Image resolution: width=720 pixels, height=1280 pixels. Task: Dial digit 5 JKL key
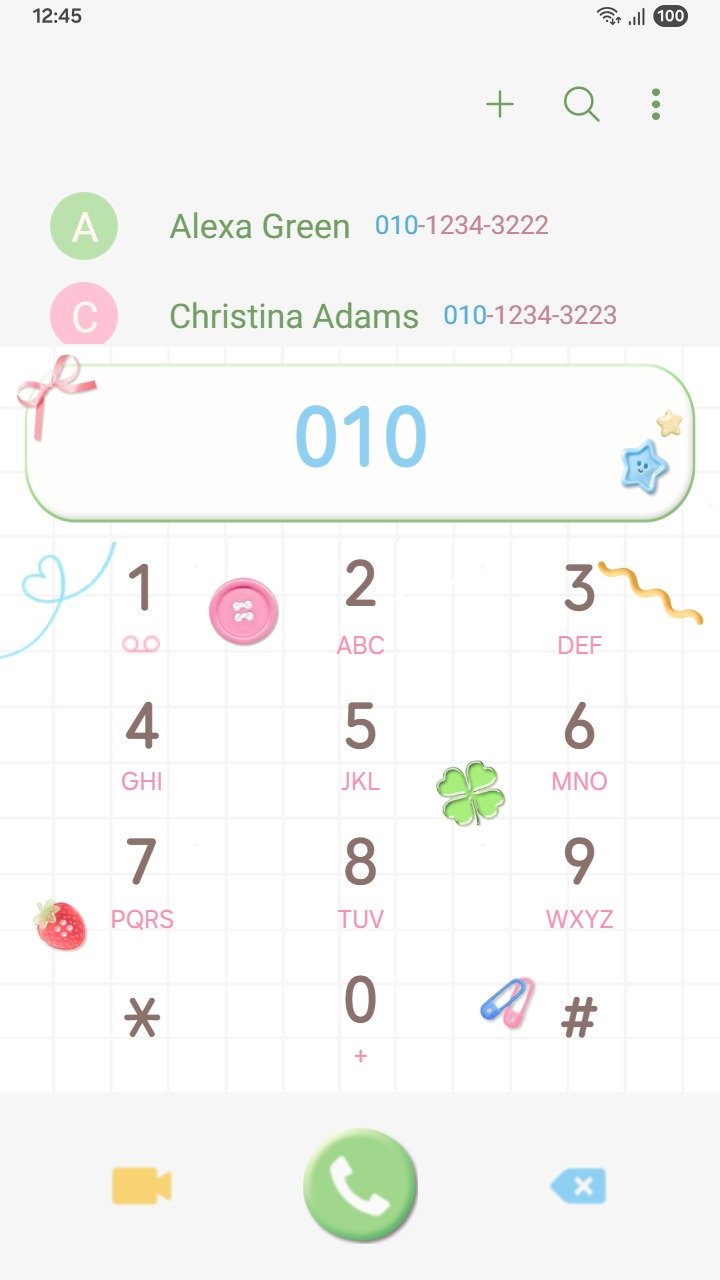(360, 745)
